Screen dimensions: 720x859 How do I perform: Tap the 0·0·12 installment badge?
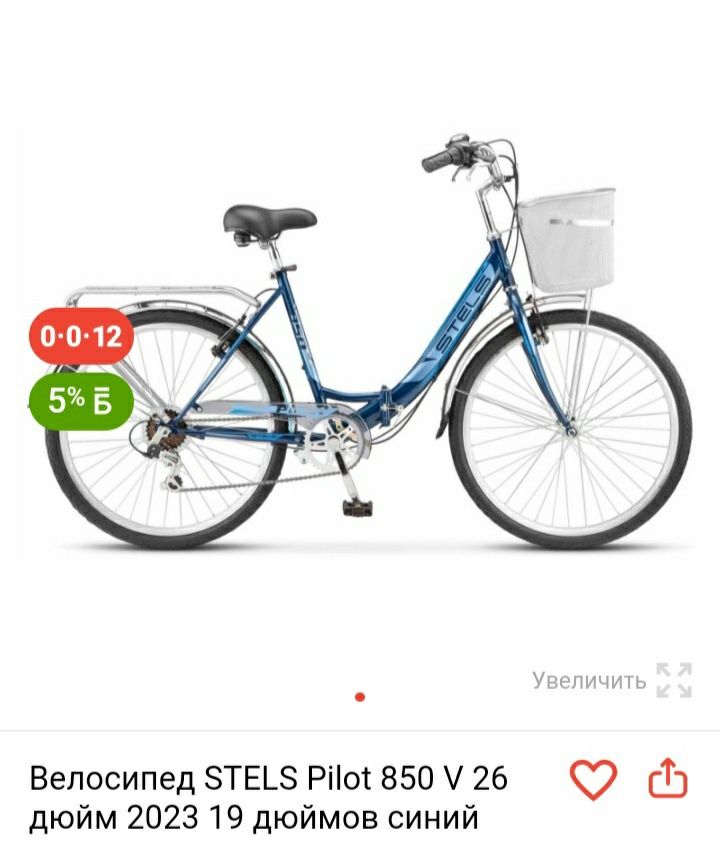click(x=80, y=336)
